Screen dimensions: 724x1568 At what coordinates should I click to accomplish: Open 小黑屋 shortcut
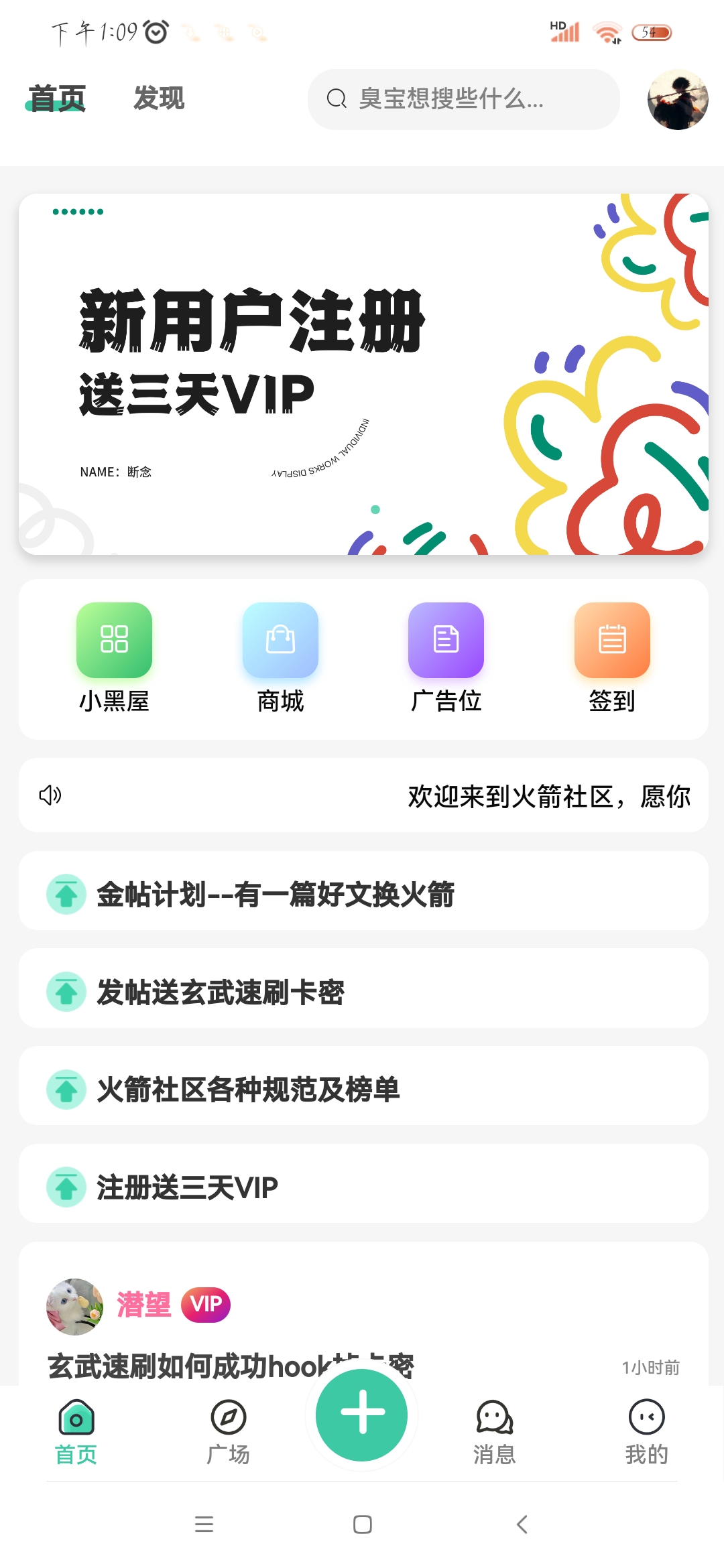pos(114,657)
